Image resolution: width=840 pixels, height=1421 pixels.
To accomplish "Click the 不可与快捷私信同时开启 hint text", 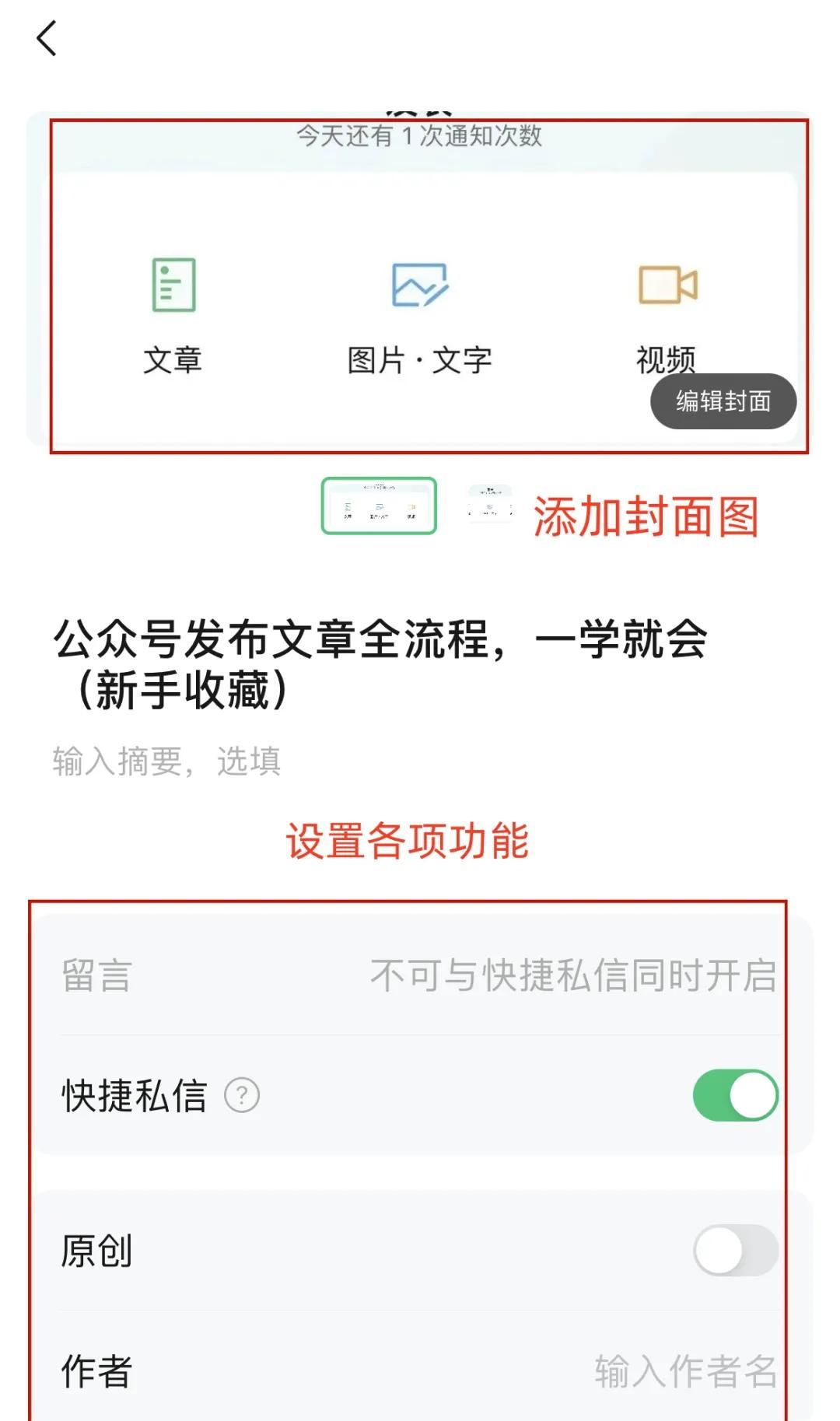I will [x=573, y=976].
